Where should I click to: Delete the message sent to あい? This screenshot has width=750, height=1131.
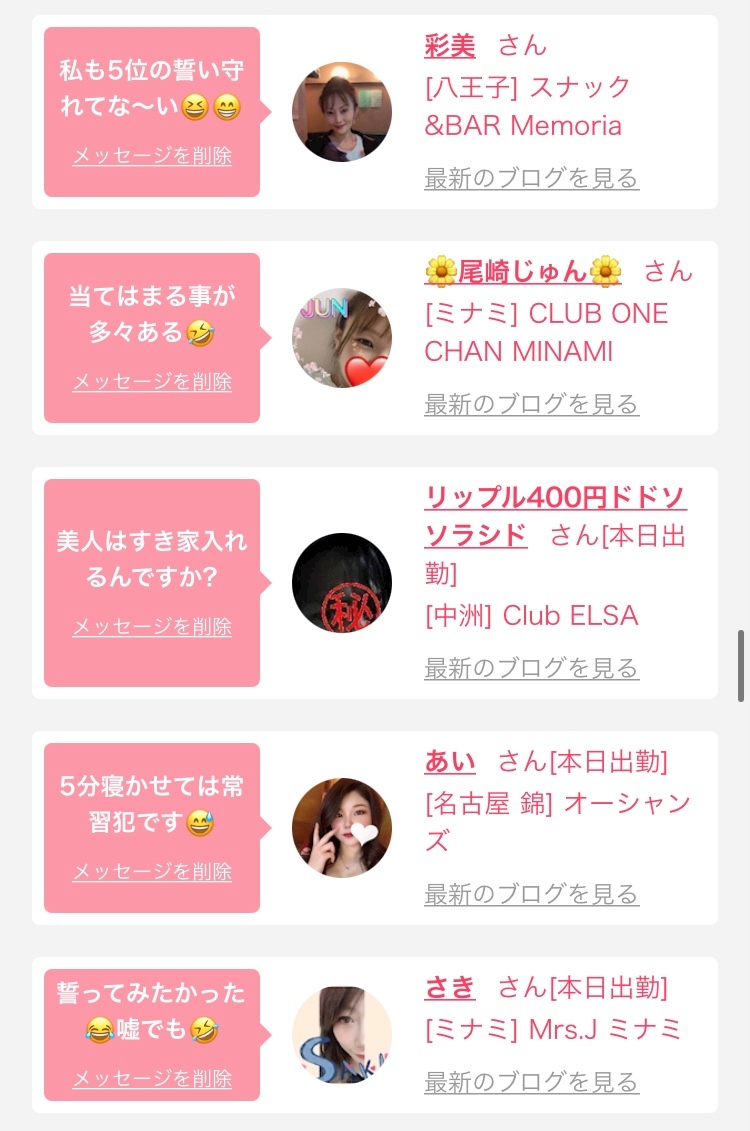(152, 871)
